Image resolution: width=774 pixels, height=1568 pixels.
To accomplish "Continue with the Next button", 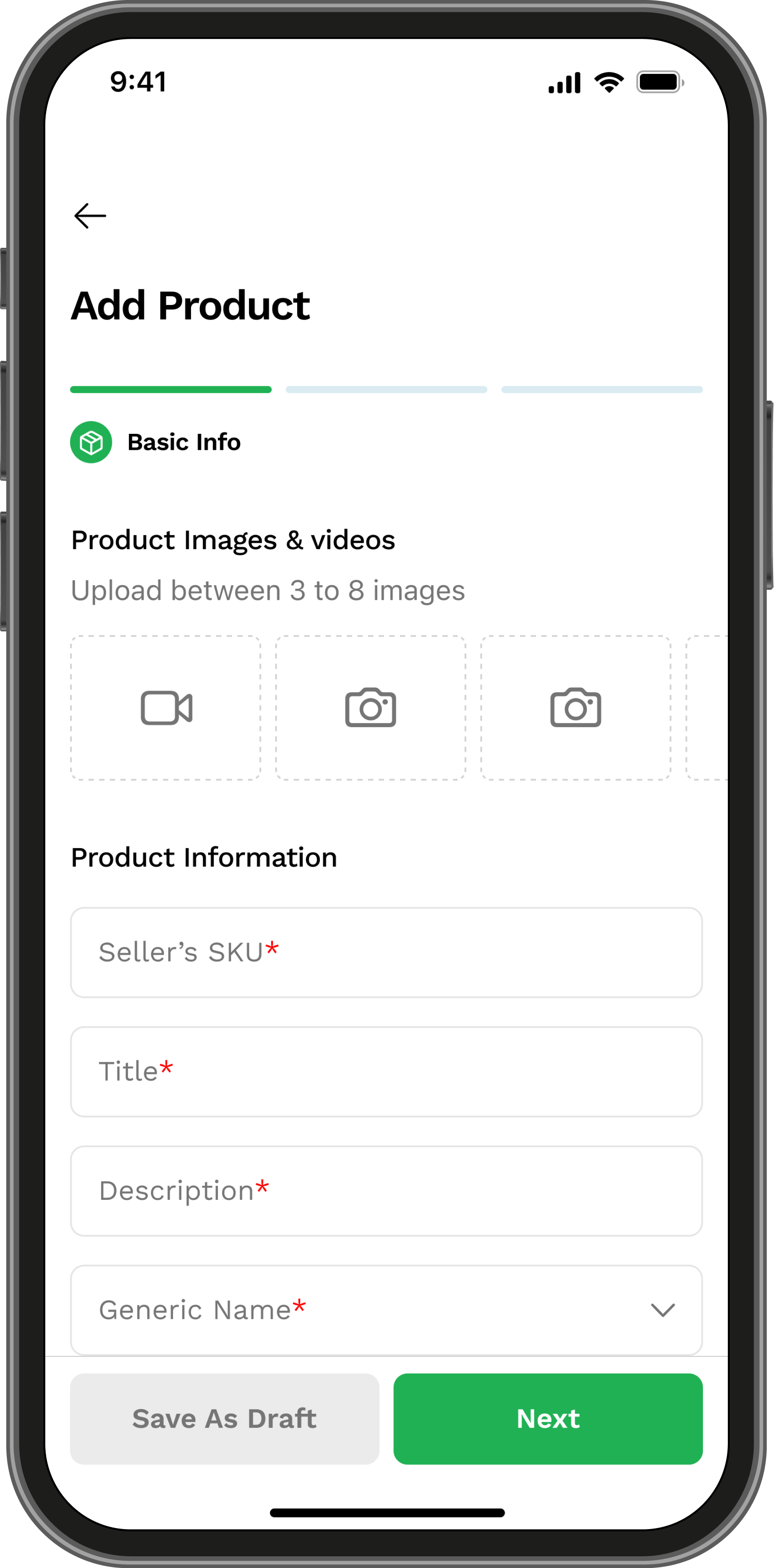I will 547,1418.
